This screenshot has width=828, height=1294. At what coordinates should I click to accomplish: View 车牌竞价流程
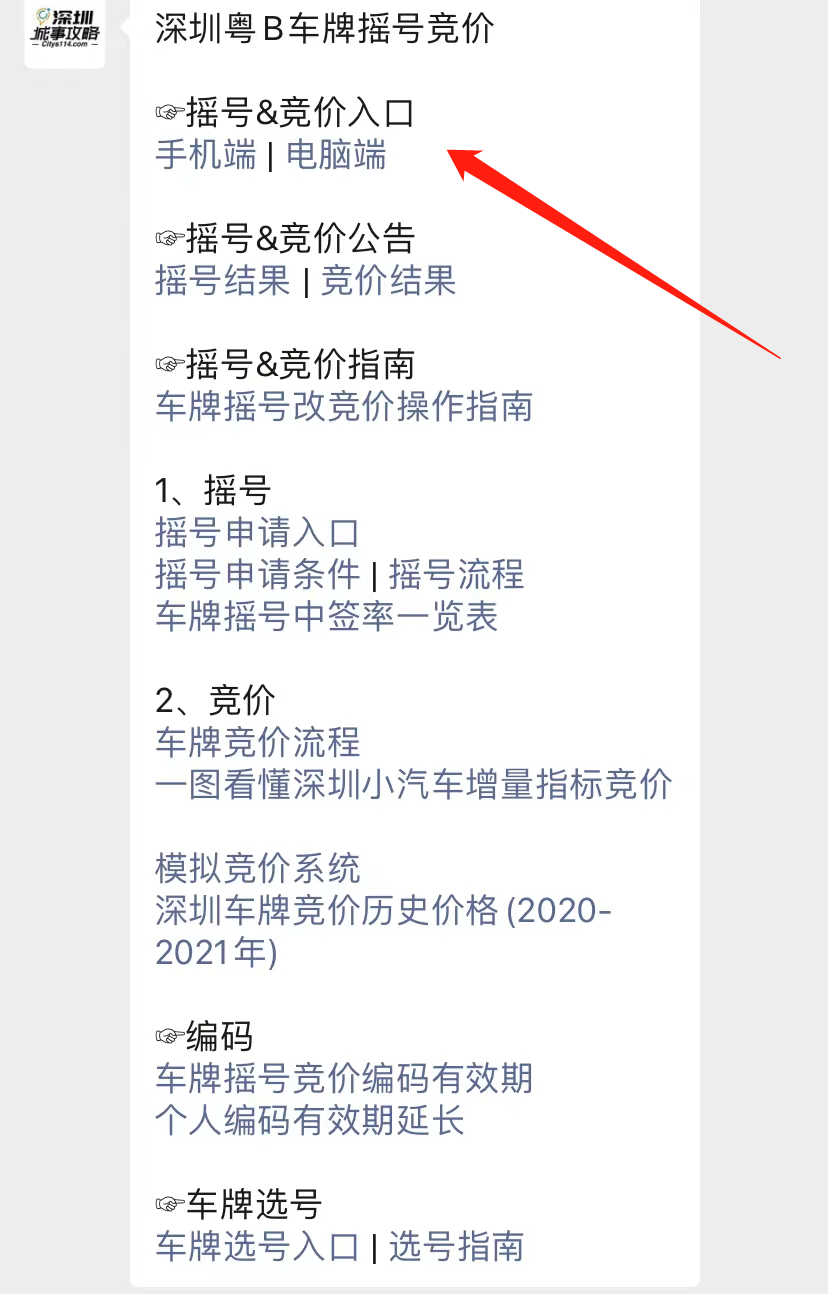tap(257, 743)
